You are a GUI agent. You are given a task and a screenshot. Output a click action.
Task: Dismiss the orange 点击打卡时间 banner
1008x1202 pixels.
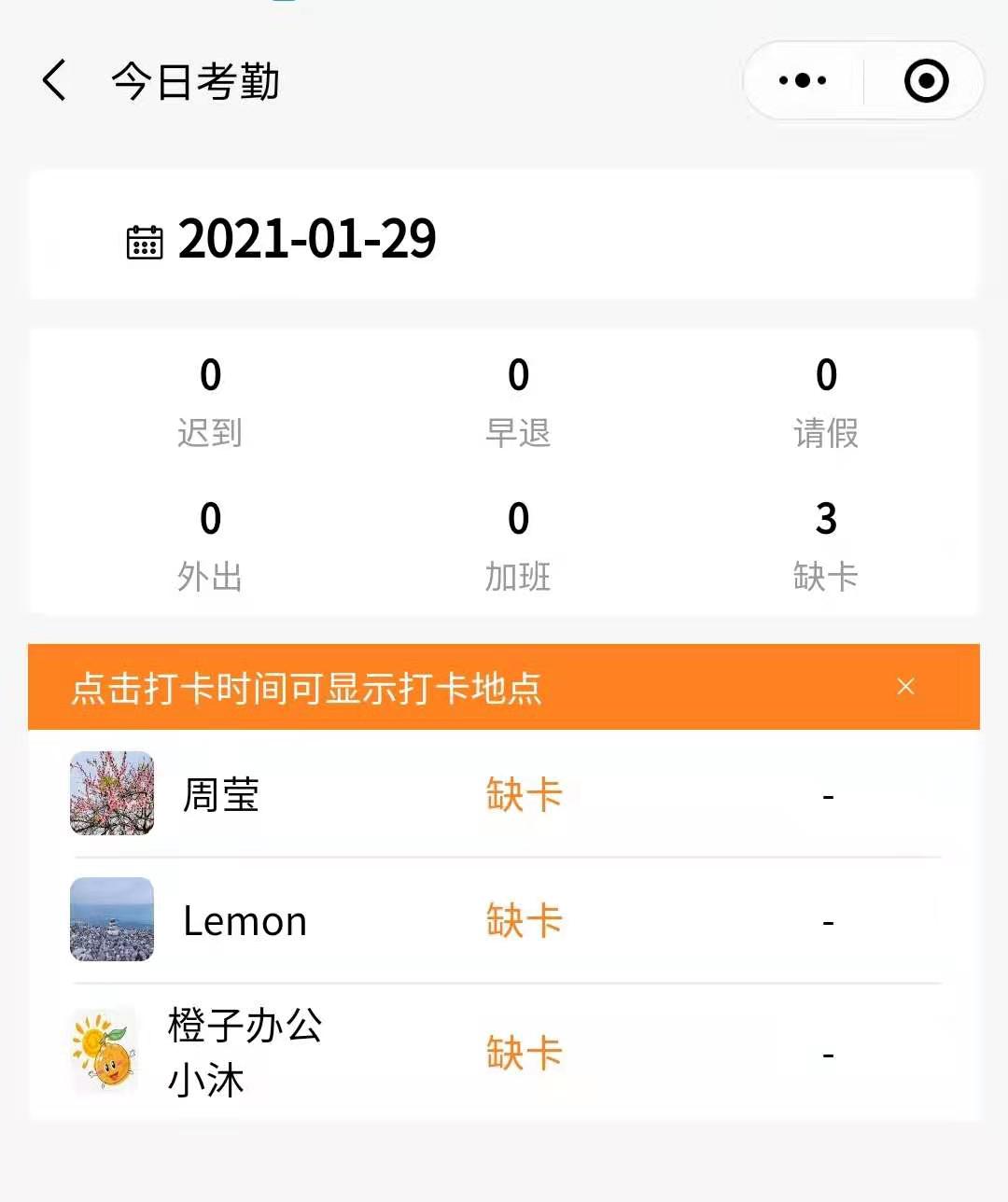pyautogui.click(x=905, y=687)
